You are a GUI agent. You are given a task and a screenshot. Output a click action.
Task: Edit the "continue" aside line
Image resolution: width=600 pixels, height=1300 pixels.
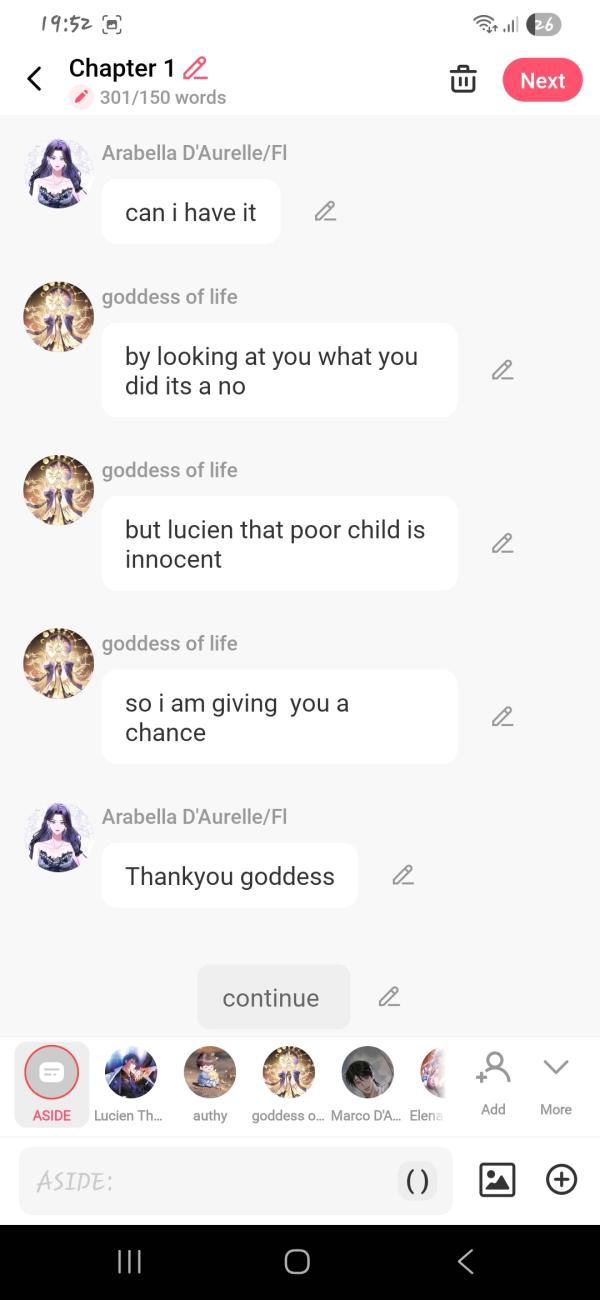389,997
